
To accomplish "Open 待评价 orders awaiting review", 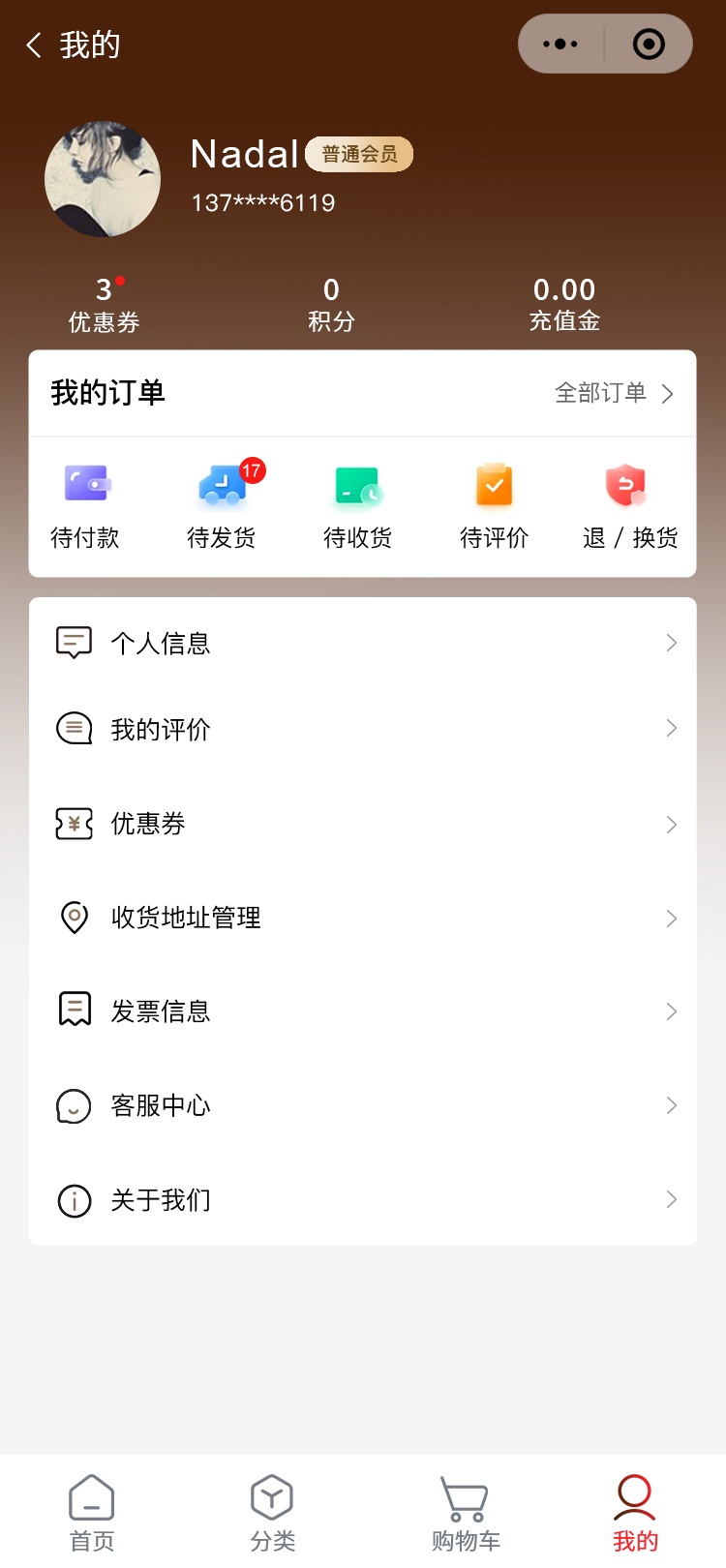I will [x=494, y=505].
